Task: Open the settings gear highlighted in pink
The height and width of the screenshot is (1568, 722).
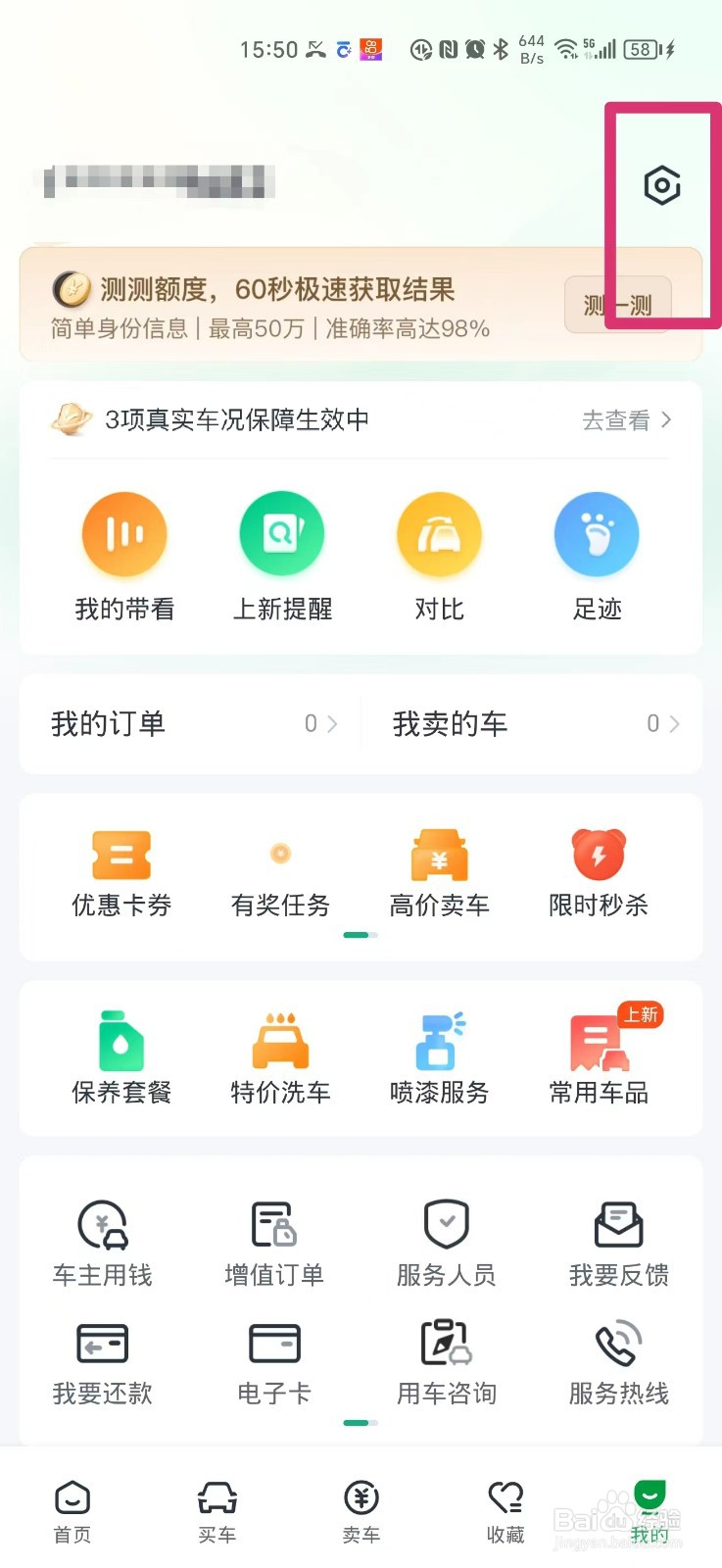Action: (662, 185)
